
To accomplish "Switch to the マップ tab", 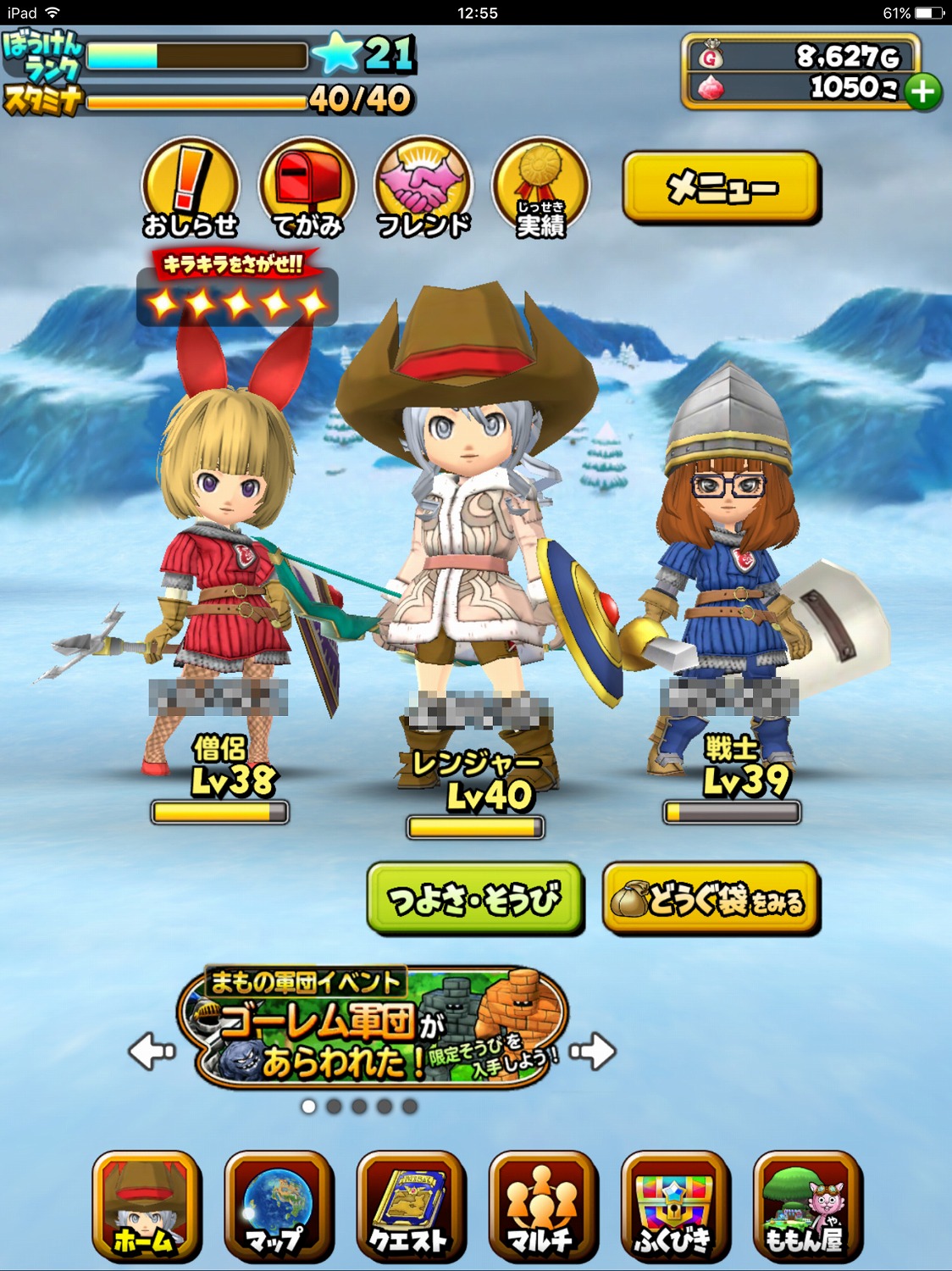I will click(278, 1206).
